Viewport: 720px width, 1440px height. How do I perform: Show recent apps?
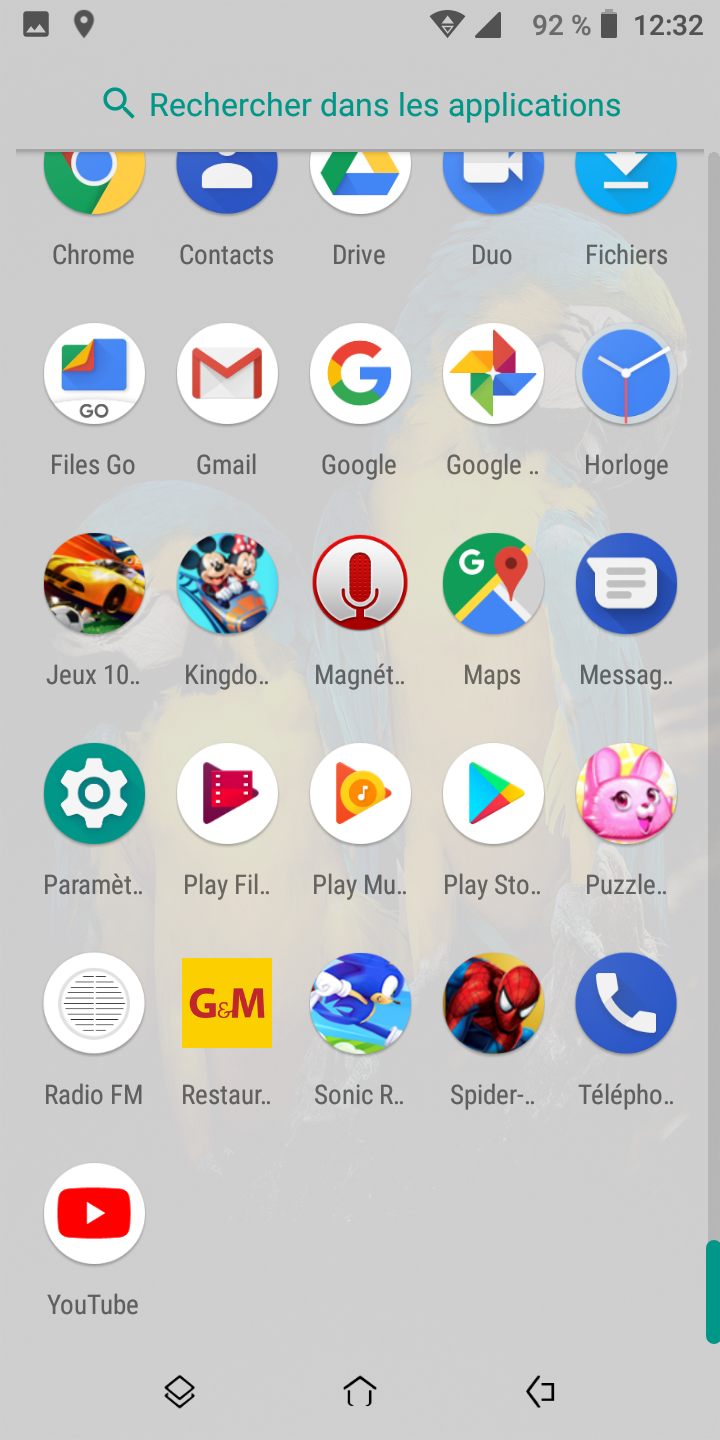click(x=180, y=1391)
